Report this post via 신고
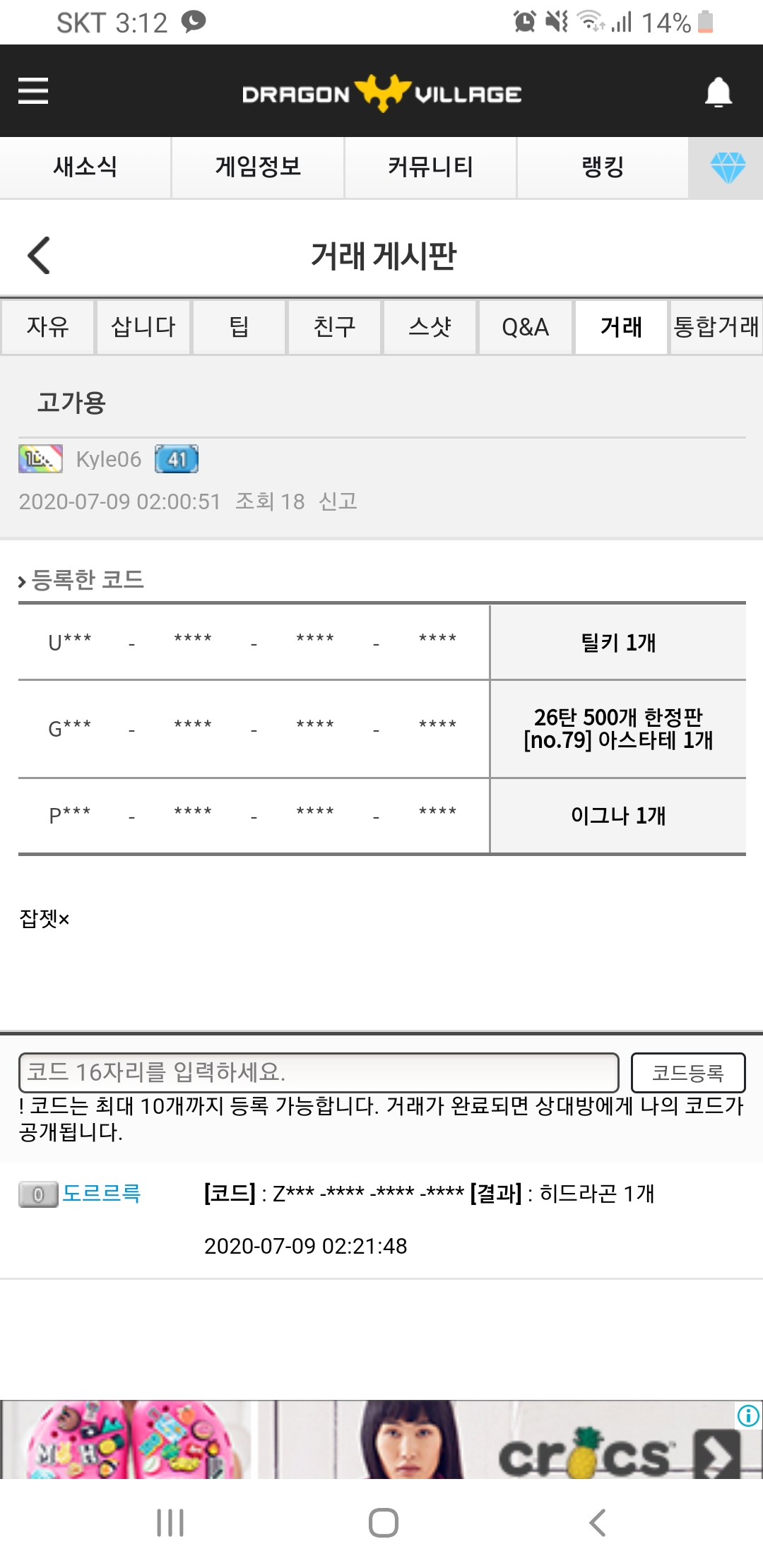The height and width of the screenshot is (1568, 763). [338, 501]
